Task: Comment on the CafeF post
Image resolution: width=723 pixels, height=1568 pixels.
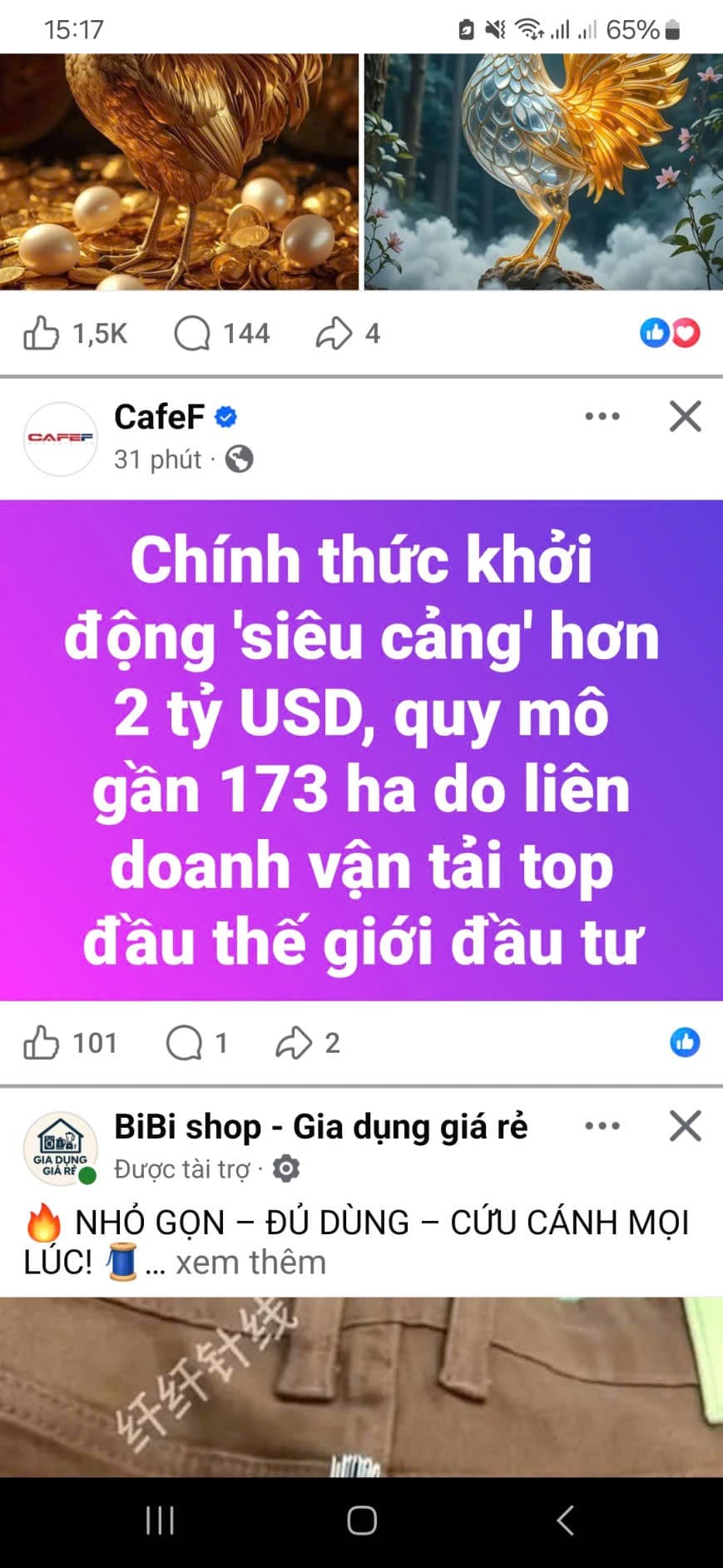Action: (185, 1043)
